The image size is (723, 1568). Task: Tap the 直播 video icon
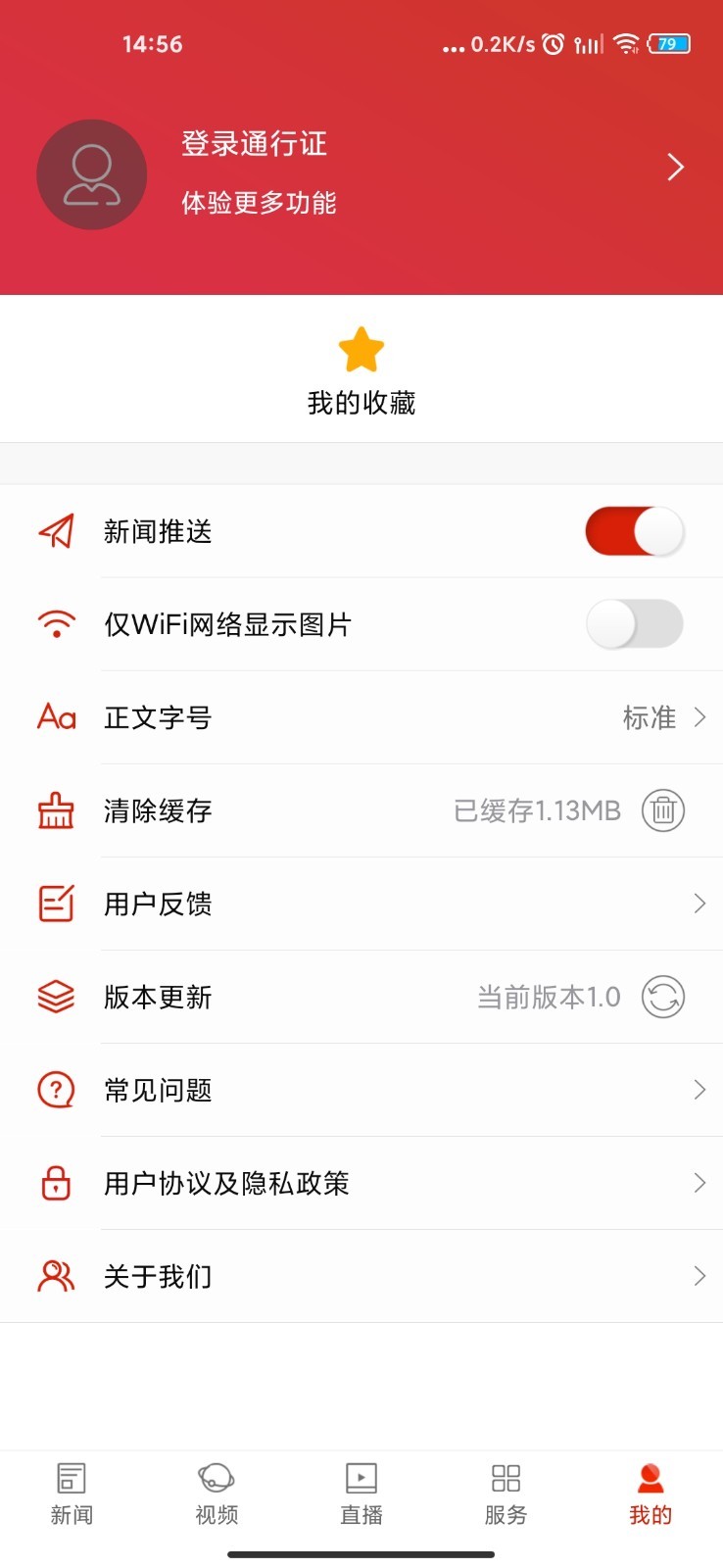pos(361,1477)
